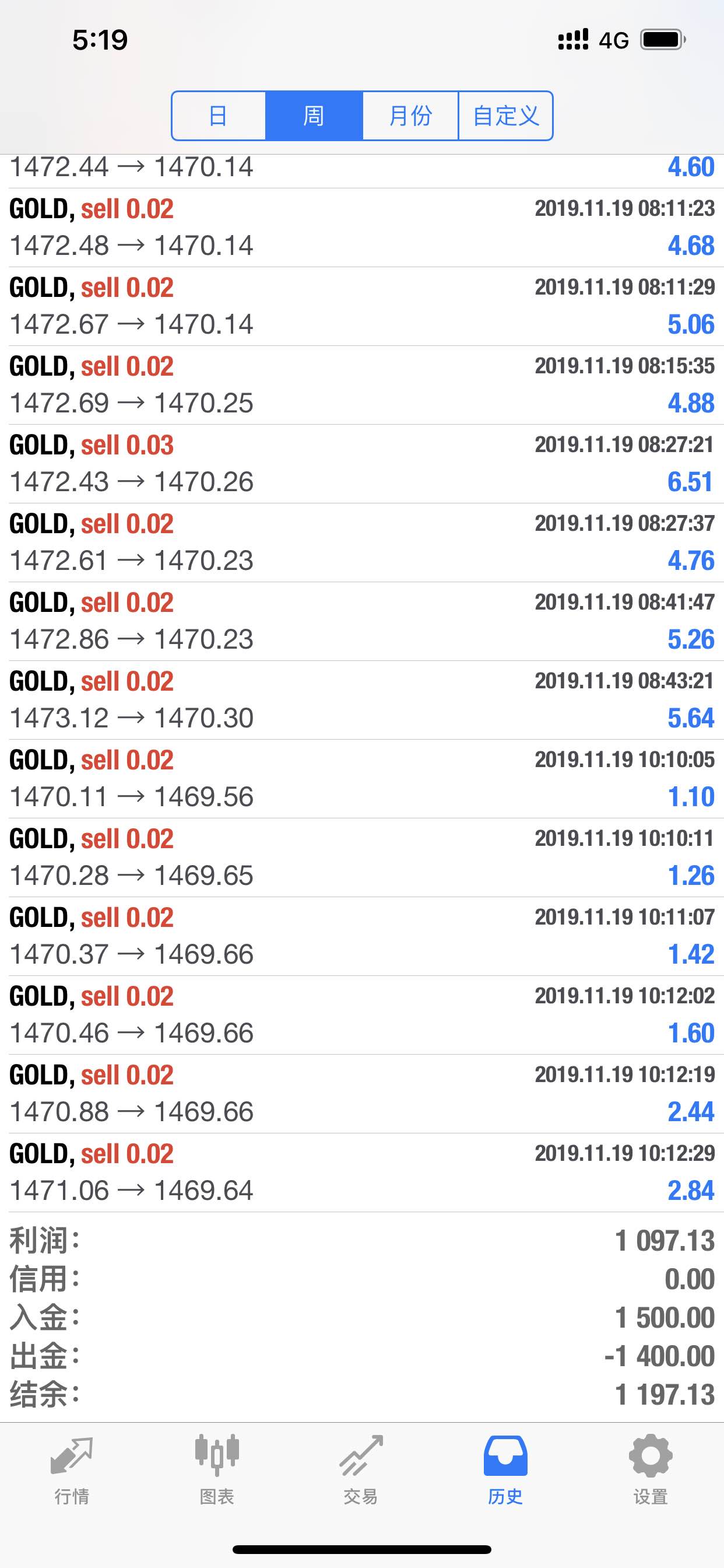The image size is (724, 1568).
Task: Switch to the 日 period filter
Action: tap(219, 116)
